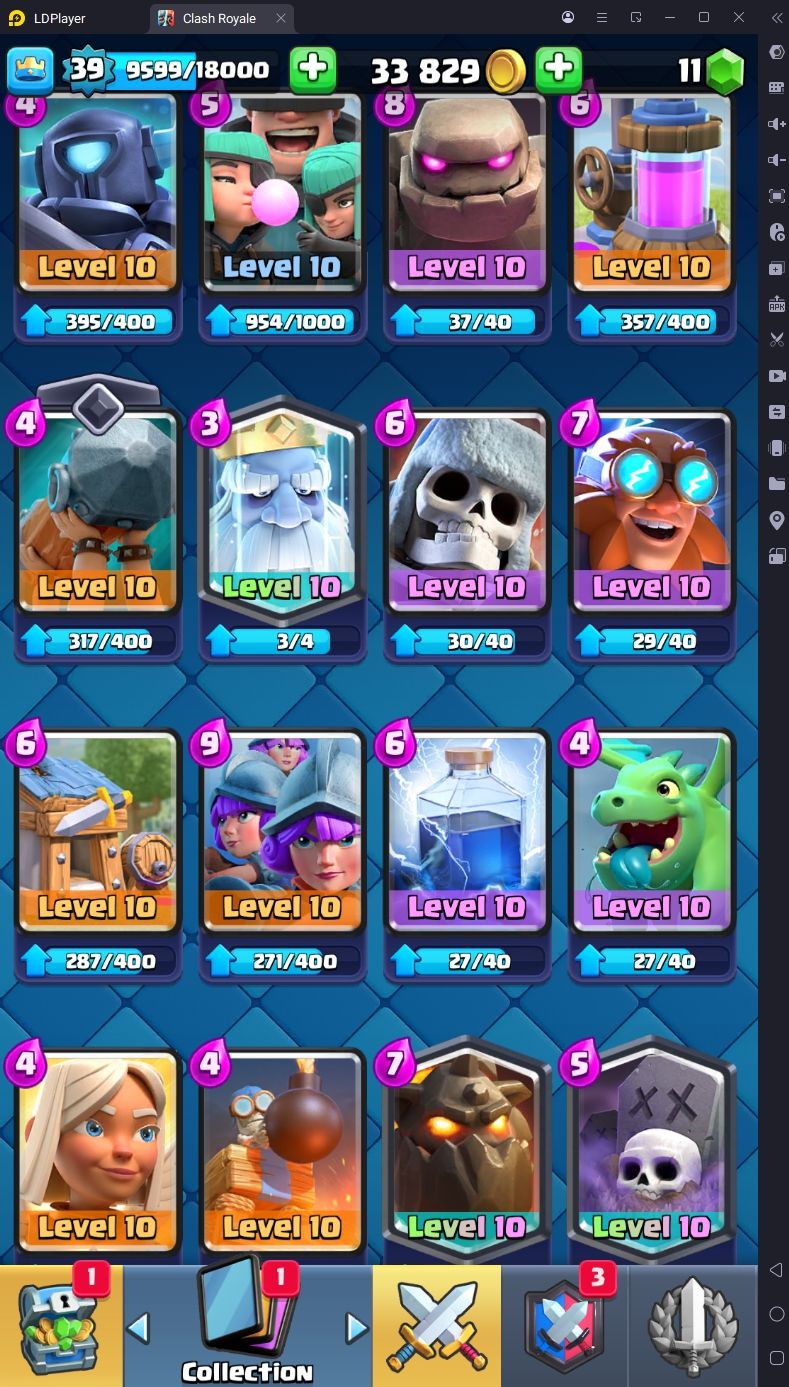This screenshot has width=789, height=1387.
Task: Select the Three Musketeers card
Action: (282, 855)
